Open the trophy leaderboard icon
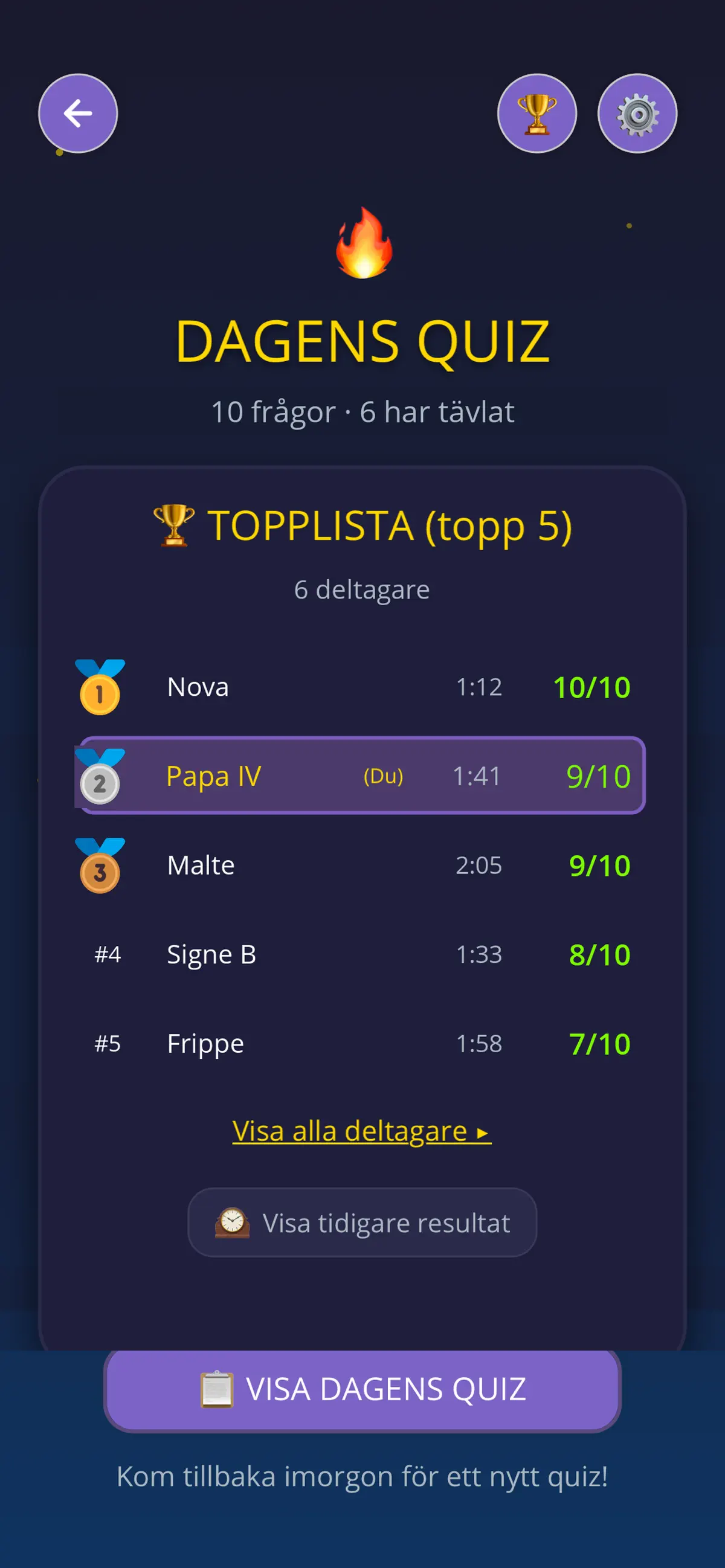This screenshot has width=725, height=1568. tap(537, 114)
